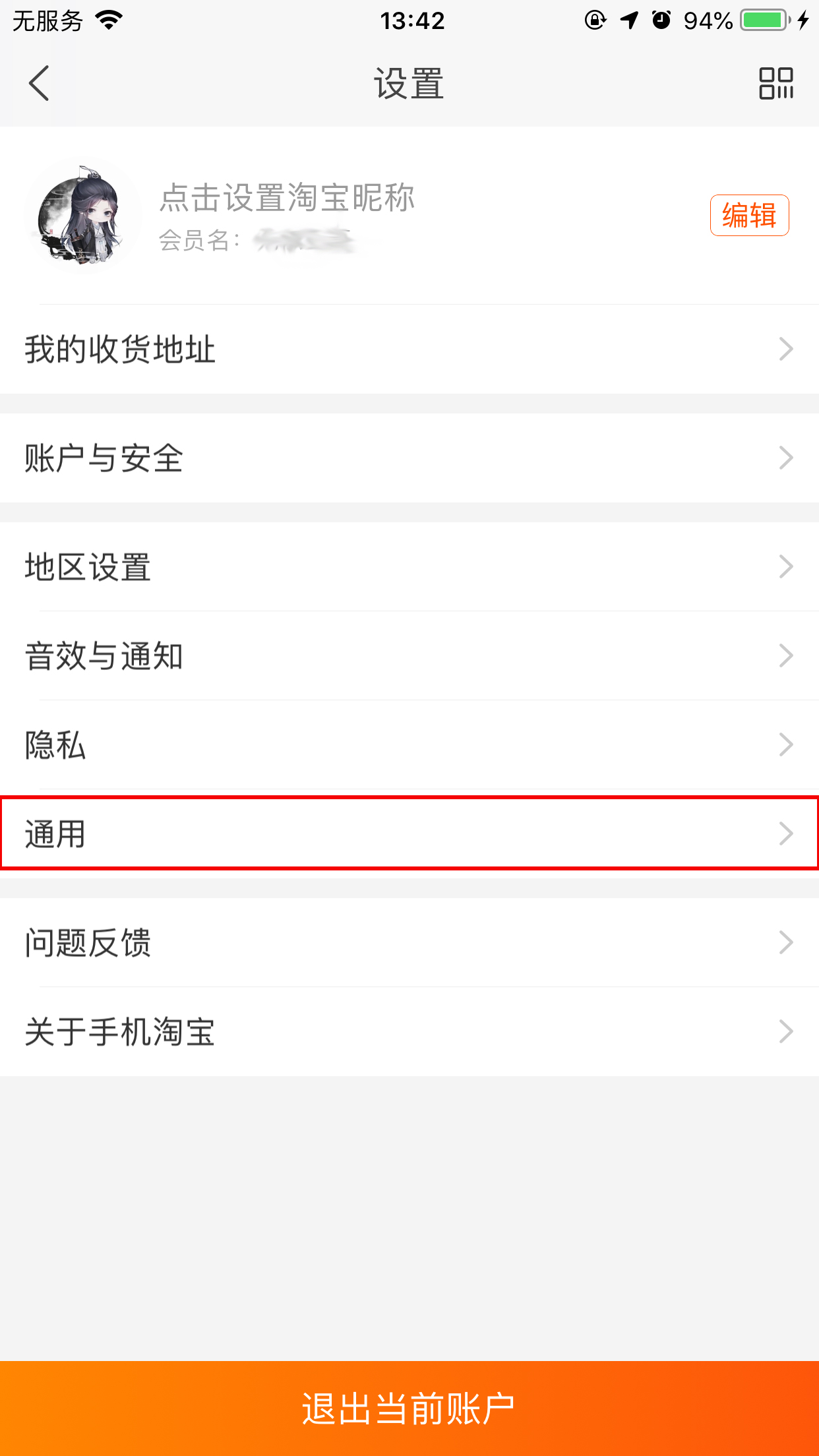Image resolution: width=819 pixels, height=1456 pixels.
Task: Open 地区设置
Action: point(409,566)
